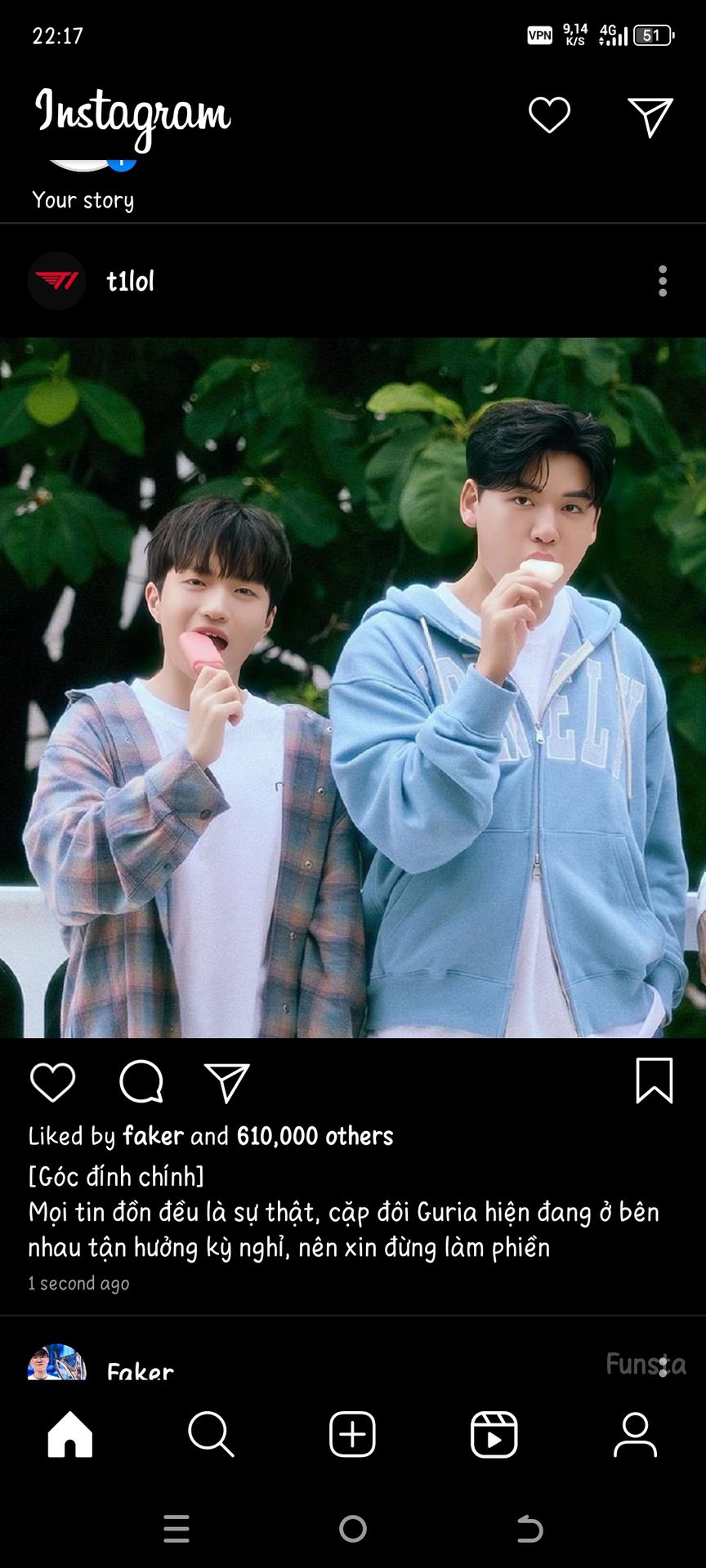Open faker's profile from the Liked by line
The height and width of the screenshot is (1568, 706).
tap(153, 1136)
